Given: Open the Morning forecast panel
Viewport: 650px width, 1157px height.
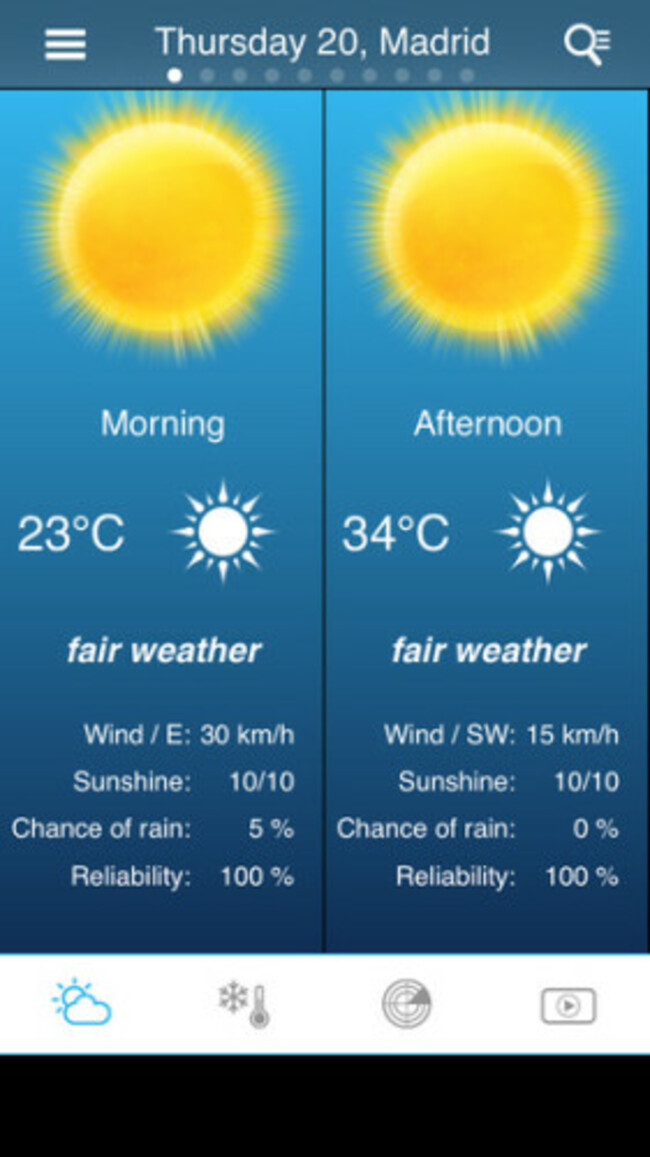Looking at the screenshot, I should [162, 520].
